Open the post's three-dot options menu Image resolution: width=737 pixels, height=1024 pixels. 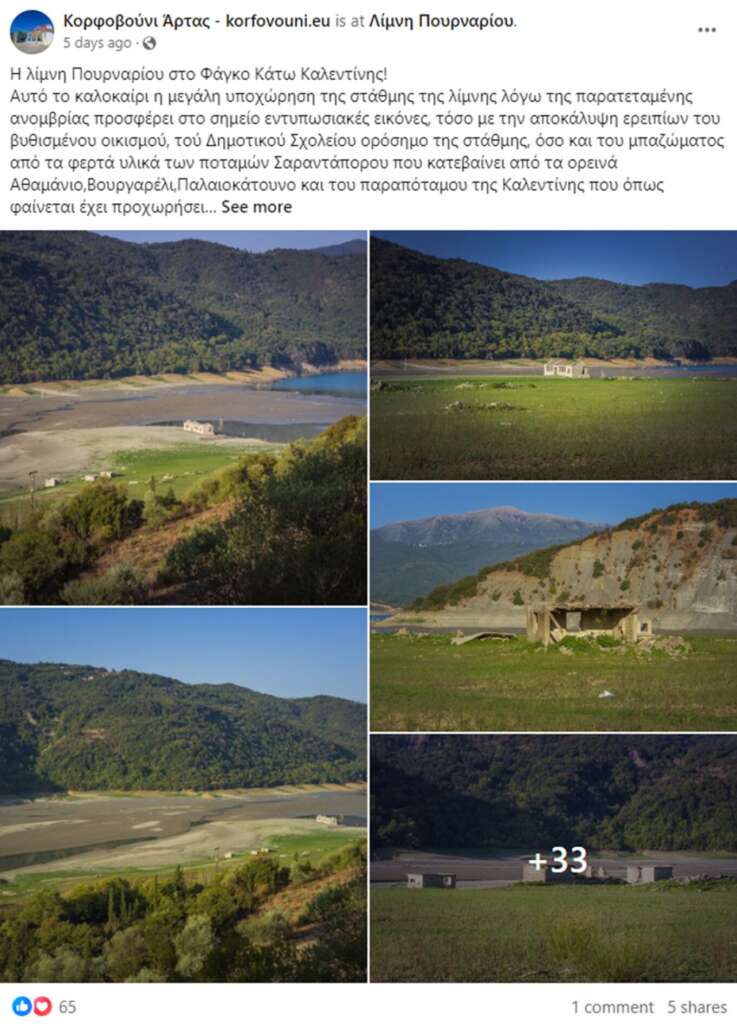[707, 30]
